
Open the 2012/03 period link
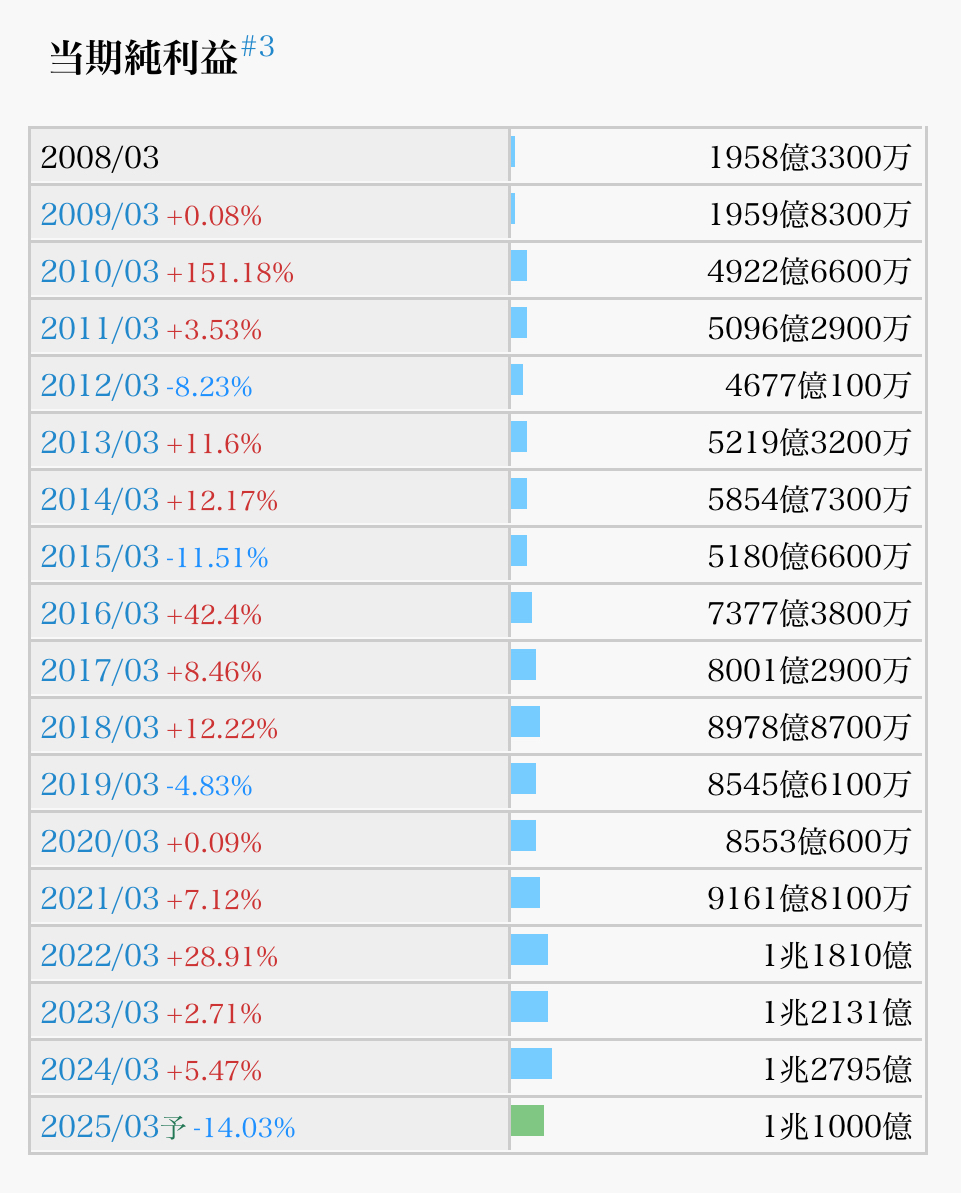[x=100, y=386]
